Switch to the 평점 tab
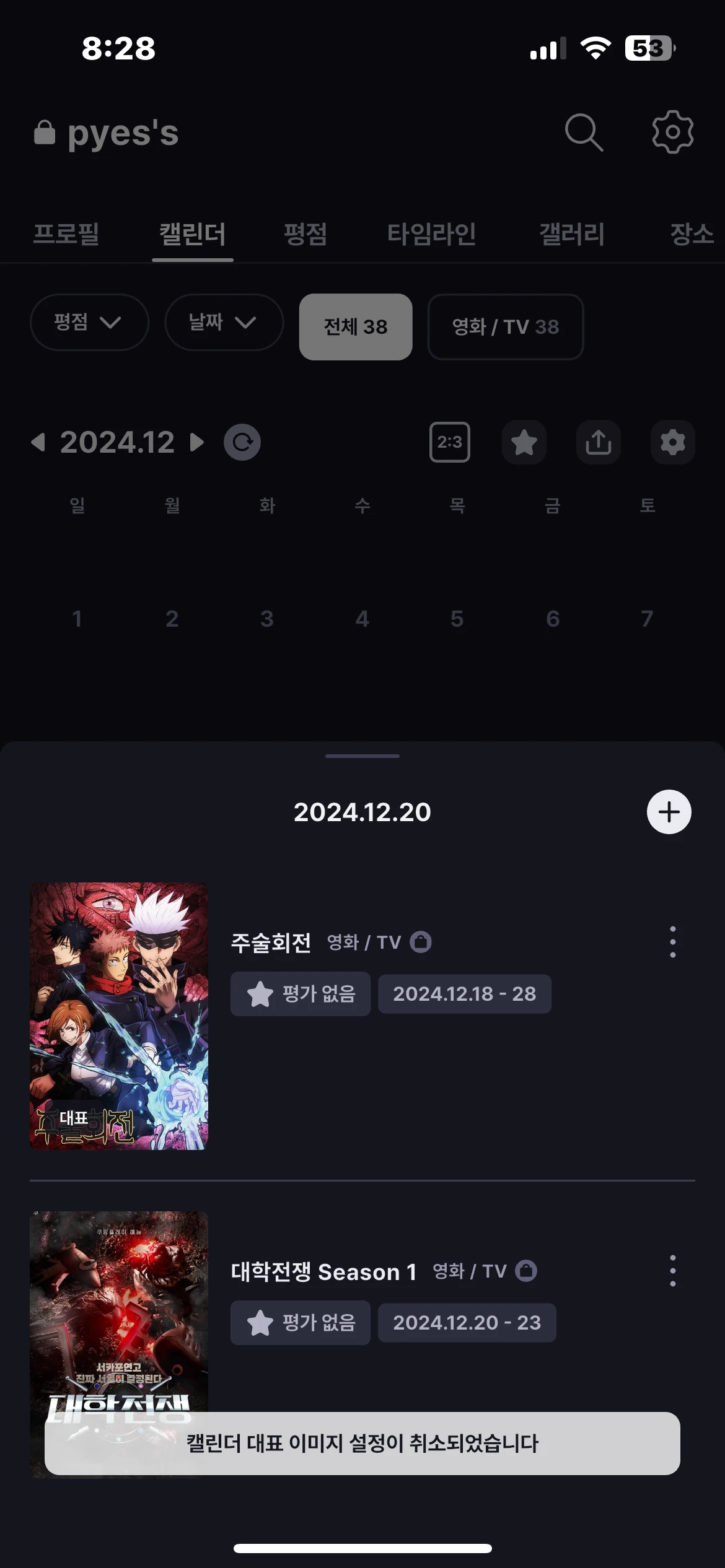Image resolution: width=725 pixels, height=1568 pixels. point(305,234)
